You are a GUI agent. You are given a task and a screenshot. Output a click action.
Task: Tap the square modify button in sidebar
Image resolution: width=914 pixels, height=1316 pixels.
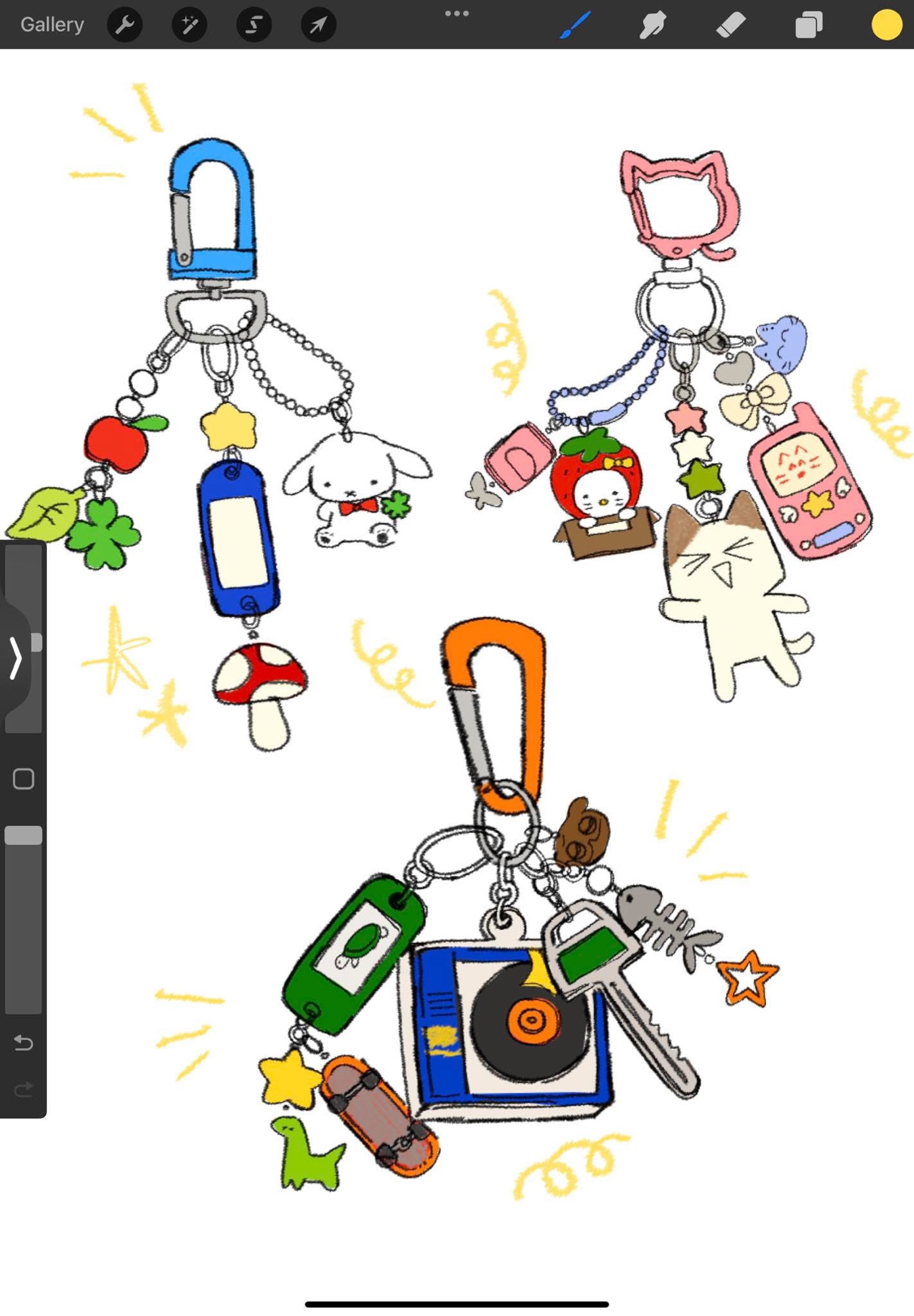(24, 778)
